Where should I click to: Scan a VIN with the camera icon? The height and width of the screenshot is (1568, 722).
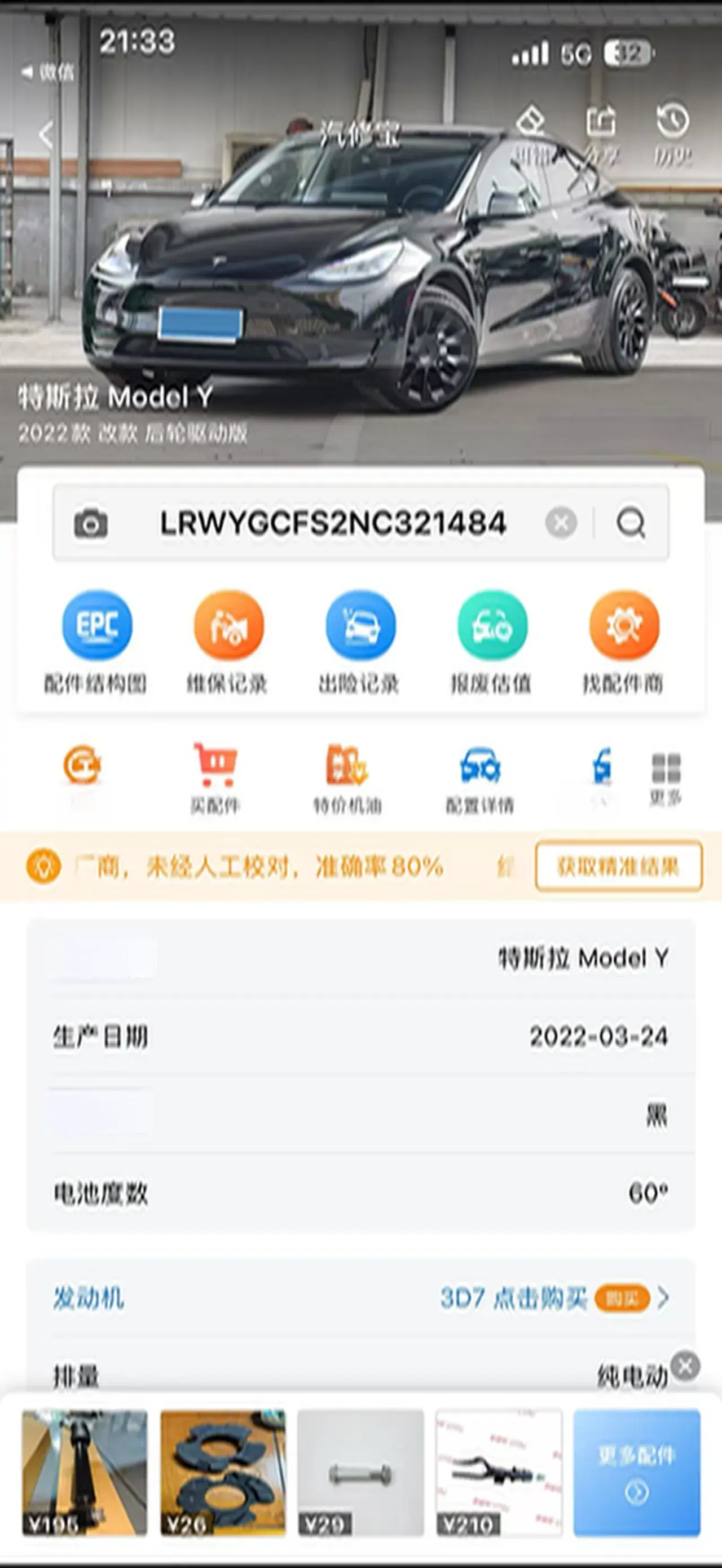click(x=91, y=523)
